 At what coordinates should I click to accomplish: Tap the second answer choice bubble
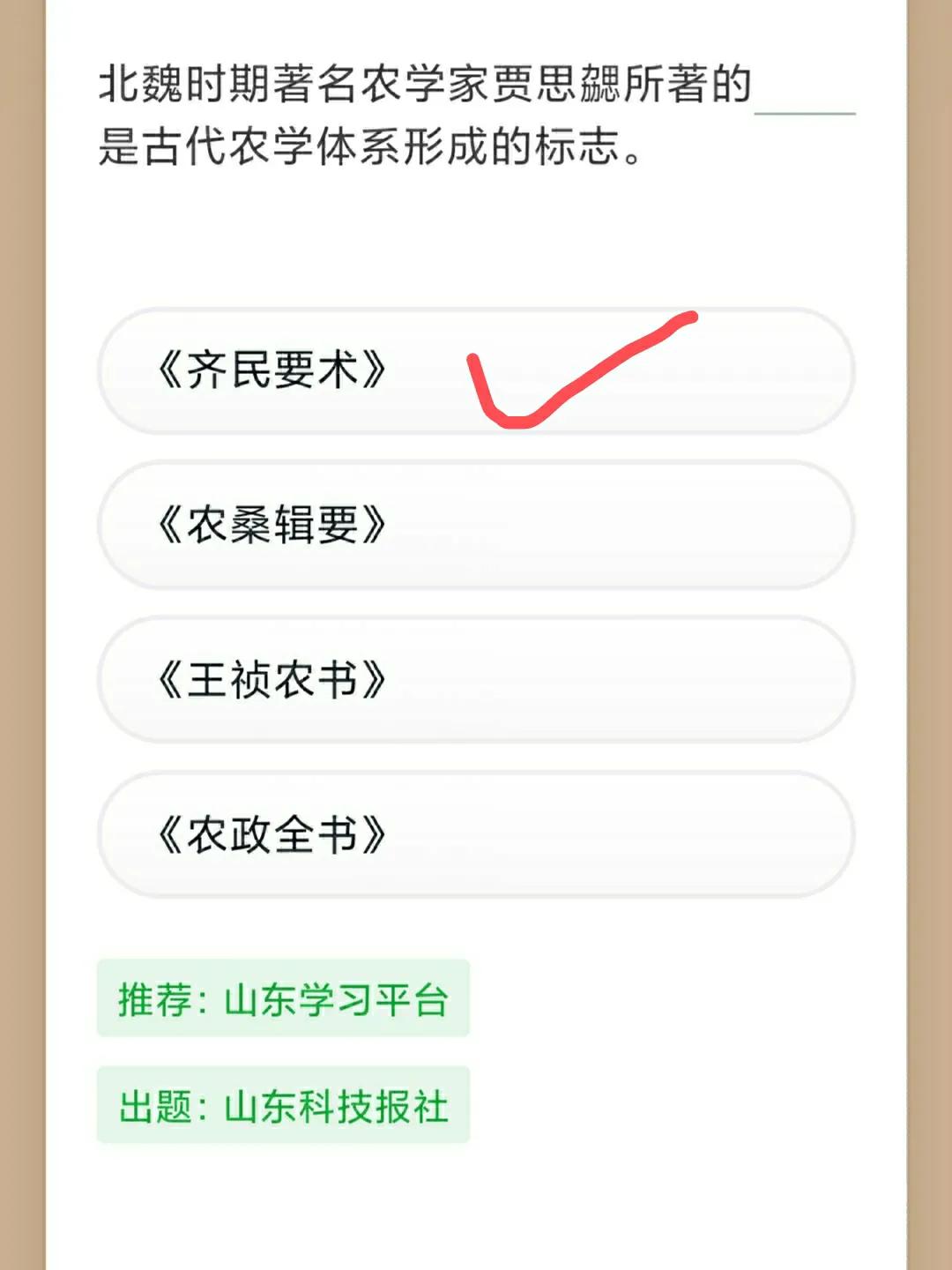tap(476, 525)
